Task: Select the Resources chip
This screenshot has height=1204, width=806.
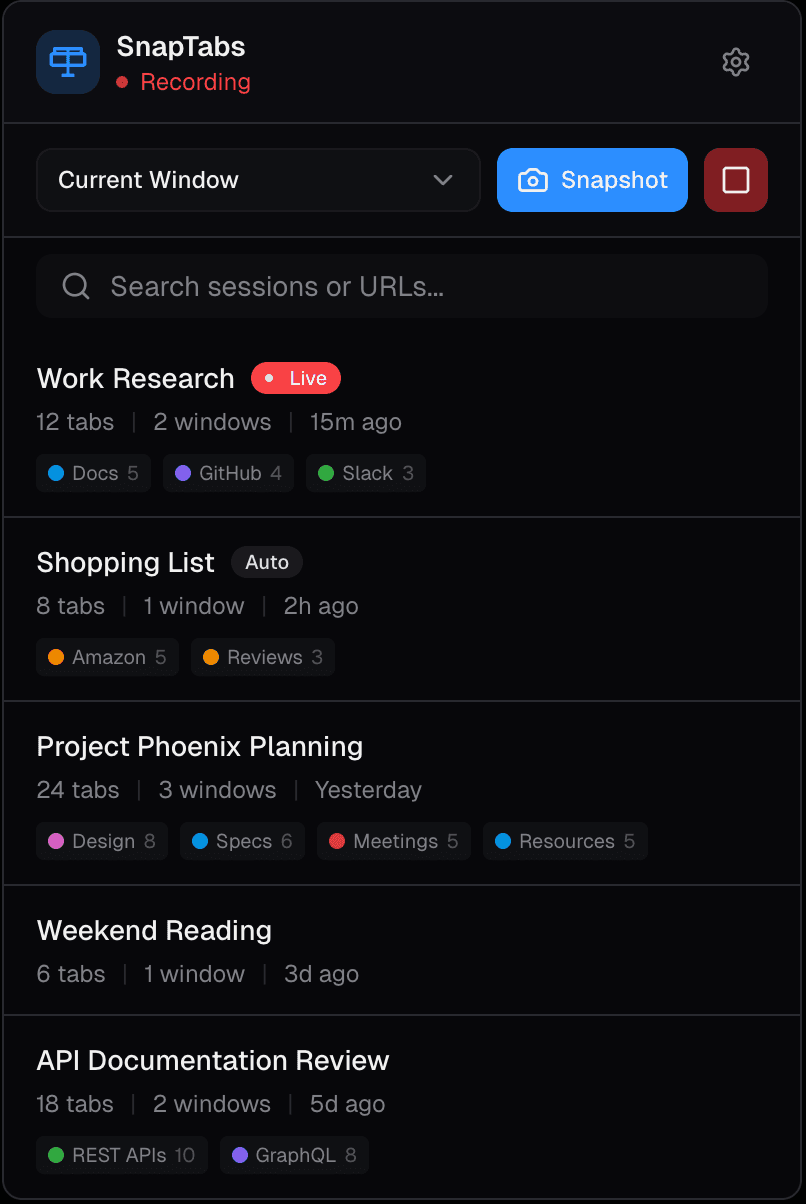Action: pos(565,841)
